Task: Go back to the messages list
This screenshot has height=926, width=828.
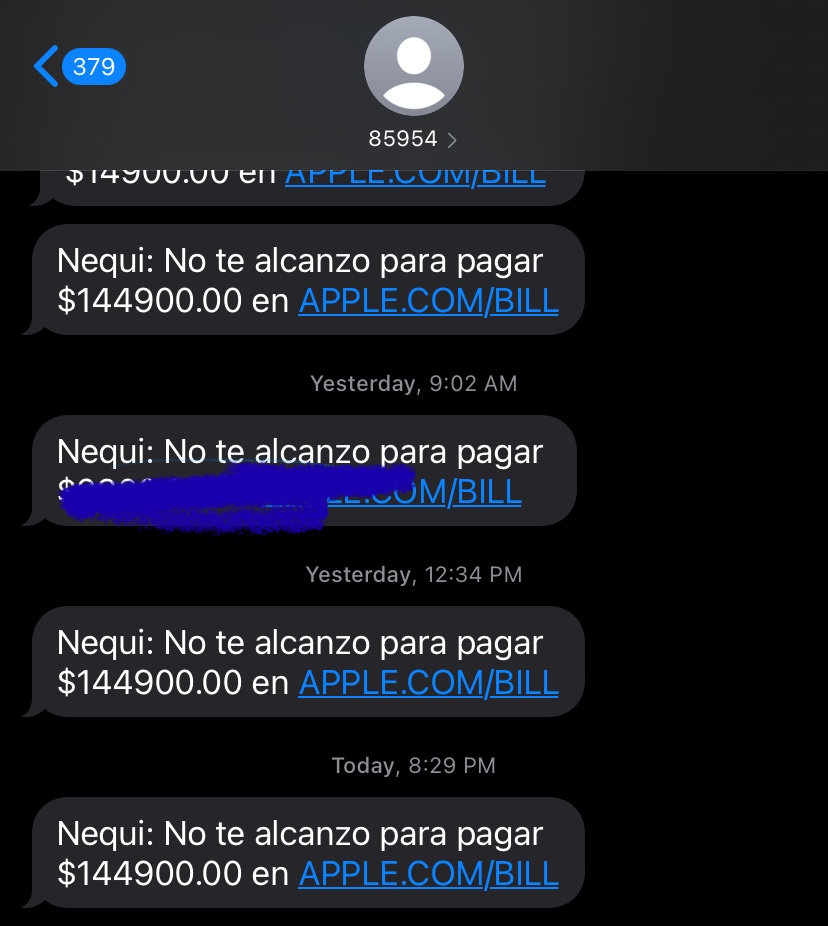Action: tap(78, 67)
